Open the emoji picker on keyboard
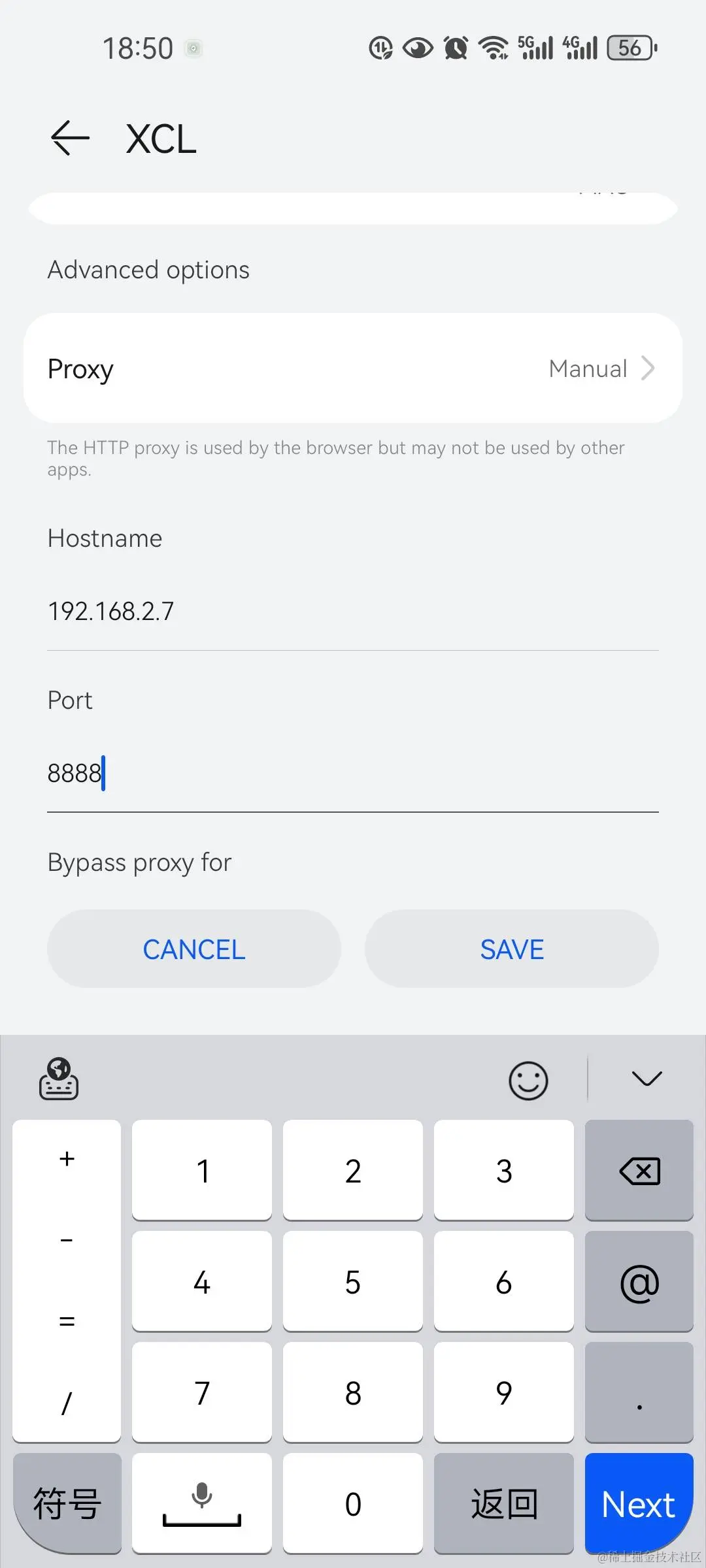Screen dimensions: 706x1568 tap(528, 1080)
